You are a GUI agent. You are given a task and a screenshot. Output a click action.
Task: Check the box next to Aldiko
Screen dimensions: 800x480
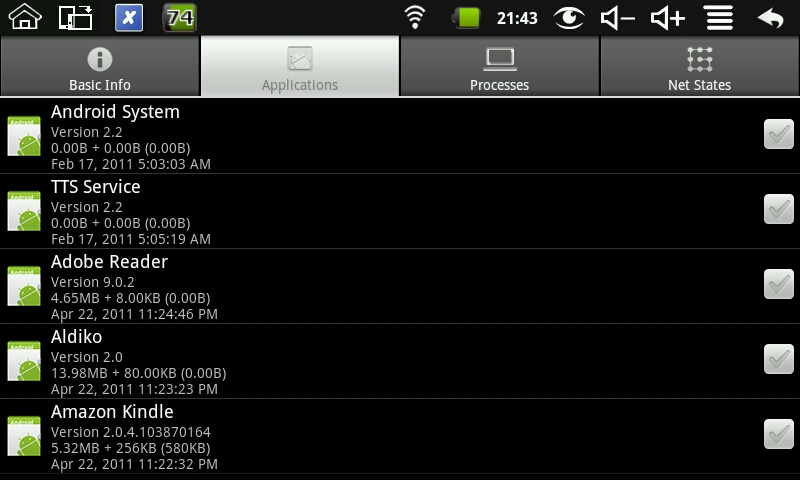pos(778,359)
